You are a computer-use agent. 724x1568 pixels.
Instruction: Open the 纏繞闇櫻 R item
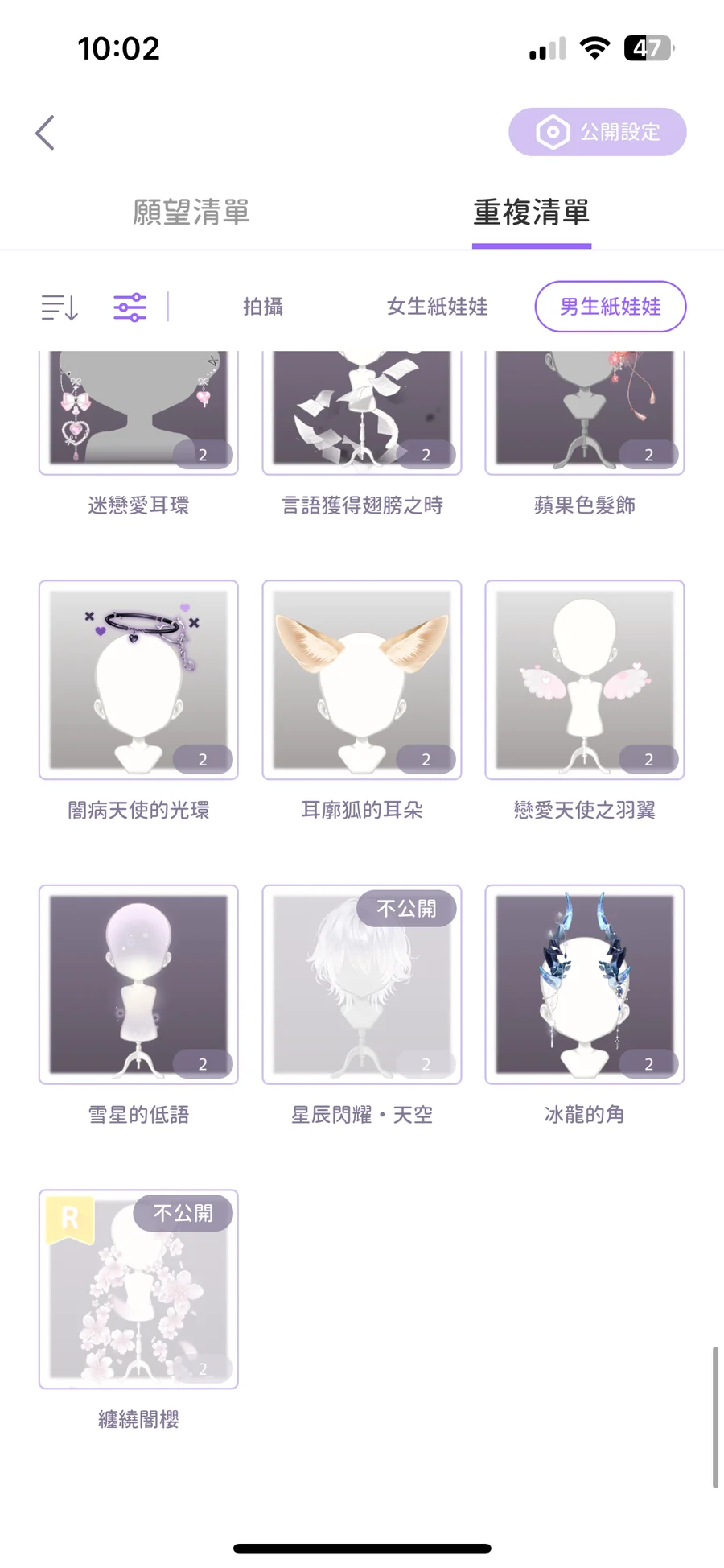(138, 1289)
